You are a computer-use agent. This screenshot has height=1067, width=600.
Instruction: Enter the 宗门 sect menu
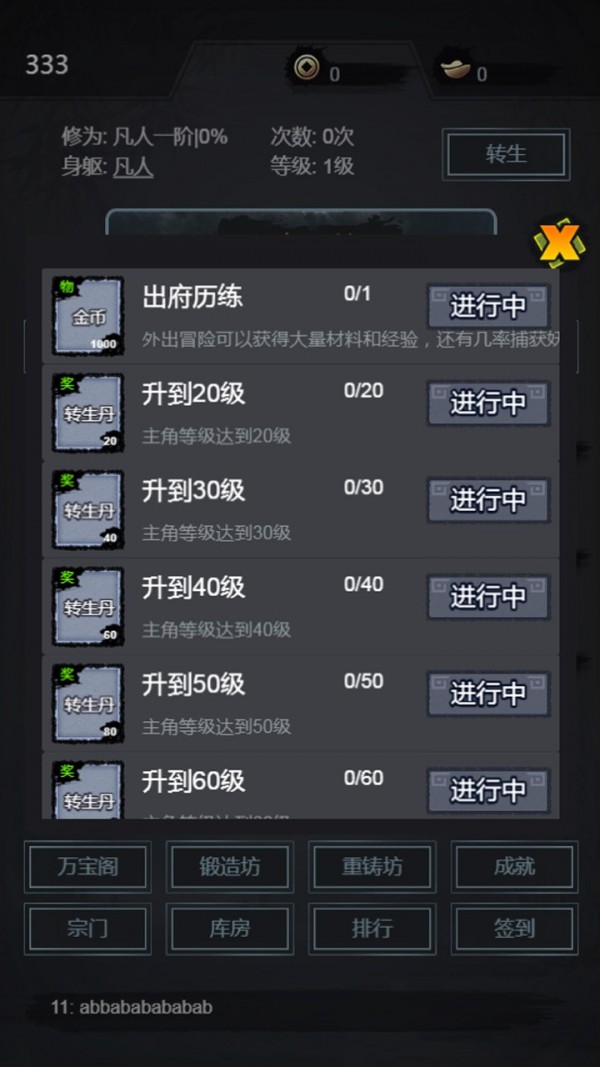coord(88,929)
